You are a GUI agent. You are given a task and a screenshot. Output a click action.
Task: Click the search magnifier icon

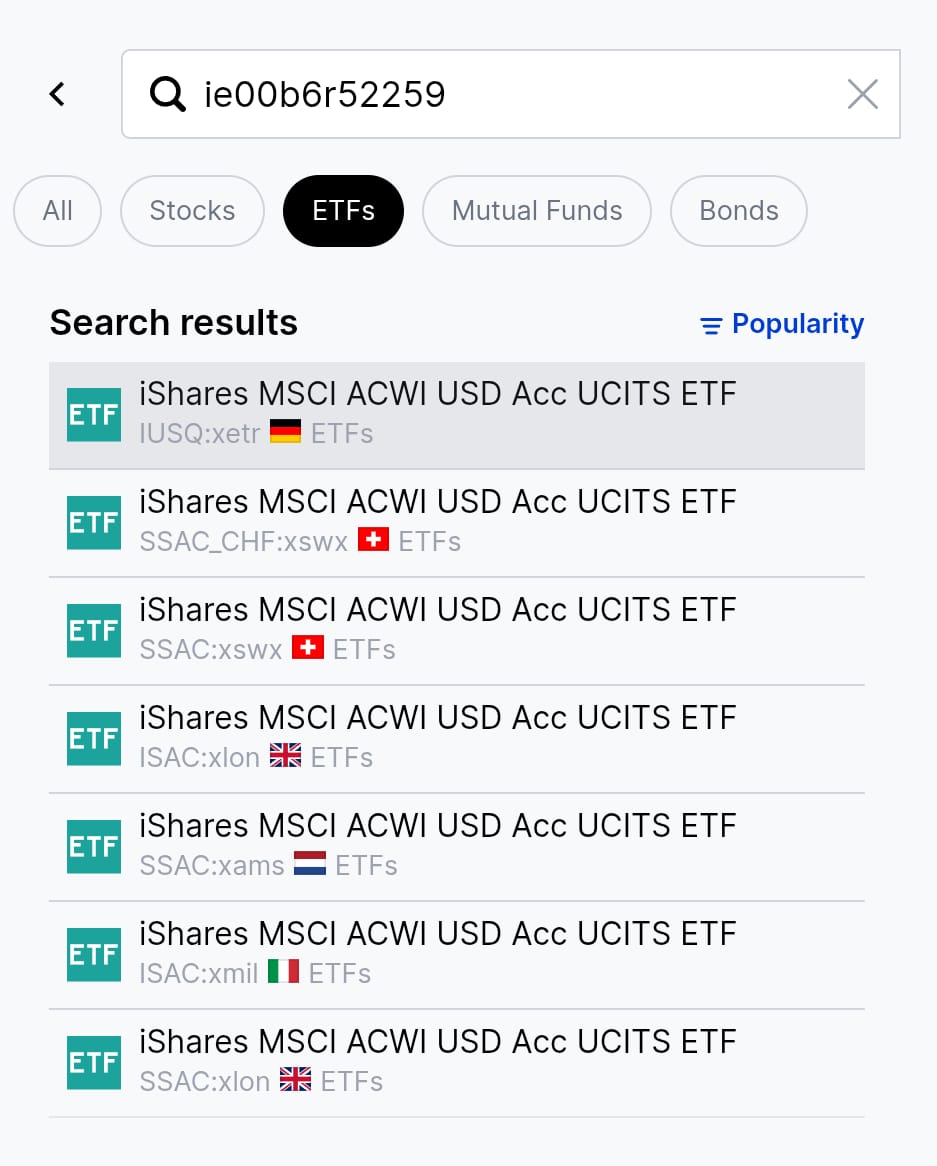click(x=168, y=93)
